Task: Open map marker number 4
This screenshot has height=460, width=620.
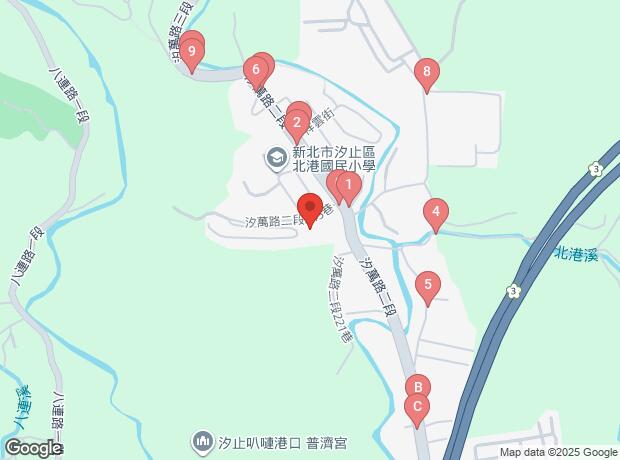Action: [x=434, y=212]
